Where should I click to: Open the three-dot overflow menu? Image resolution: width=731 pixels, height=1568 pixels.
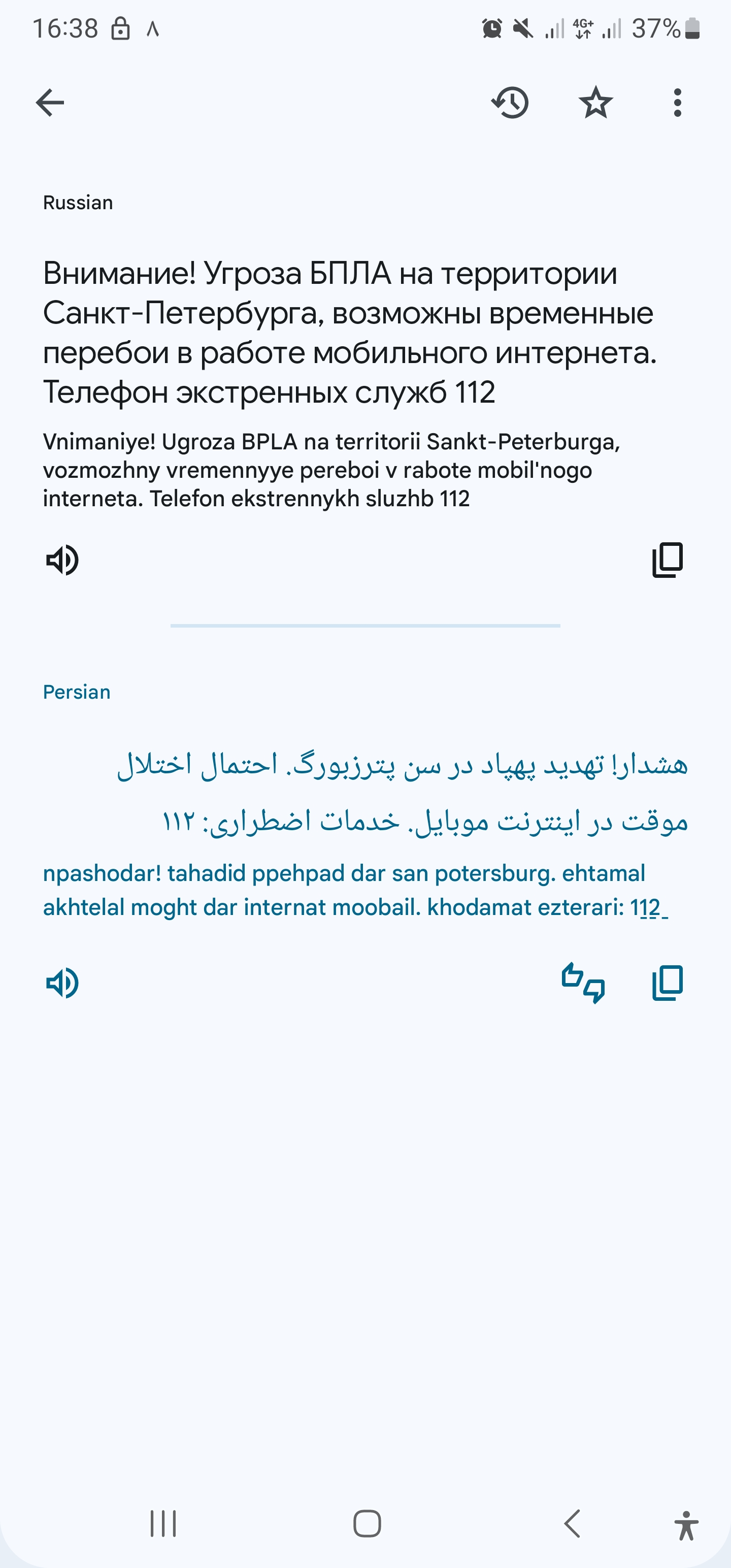tap(677, 102)
